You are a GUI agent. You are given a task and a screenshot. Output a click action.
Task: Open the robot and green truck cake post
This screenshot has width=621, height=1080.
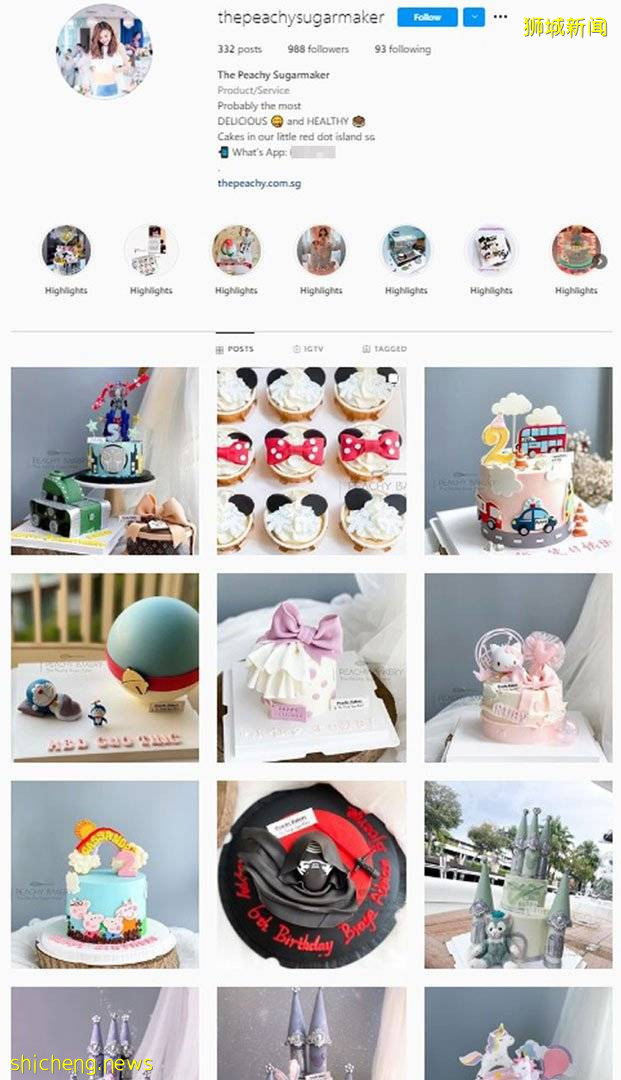pyautogui.click(x=105, y=460)
